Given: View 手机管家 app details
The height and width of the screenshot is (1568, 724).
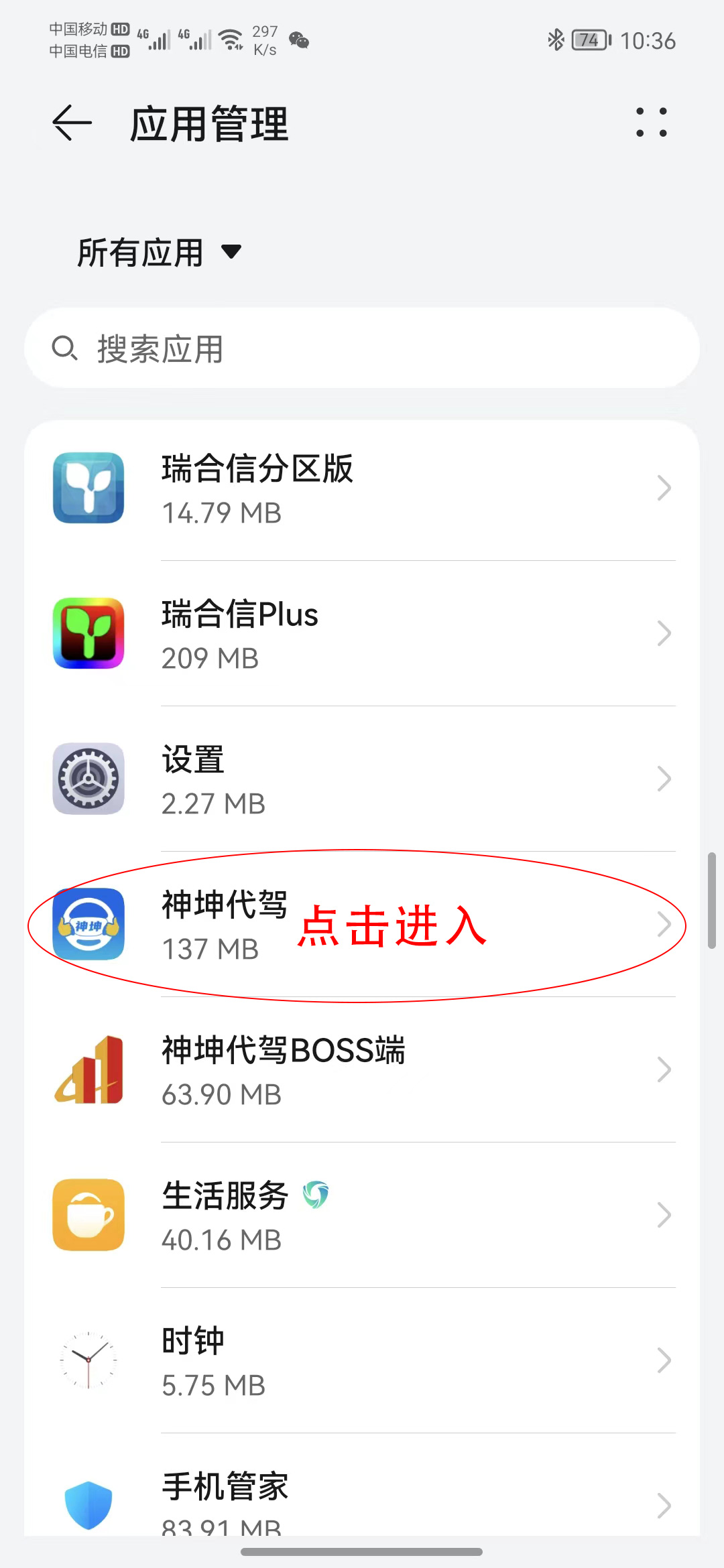Looking at the screenshot, I should tap(362, 1501).
